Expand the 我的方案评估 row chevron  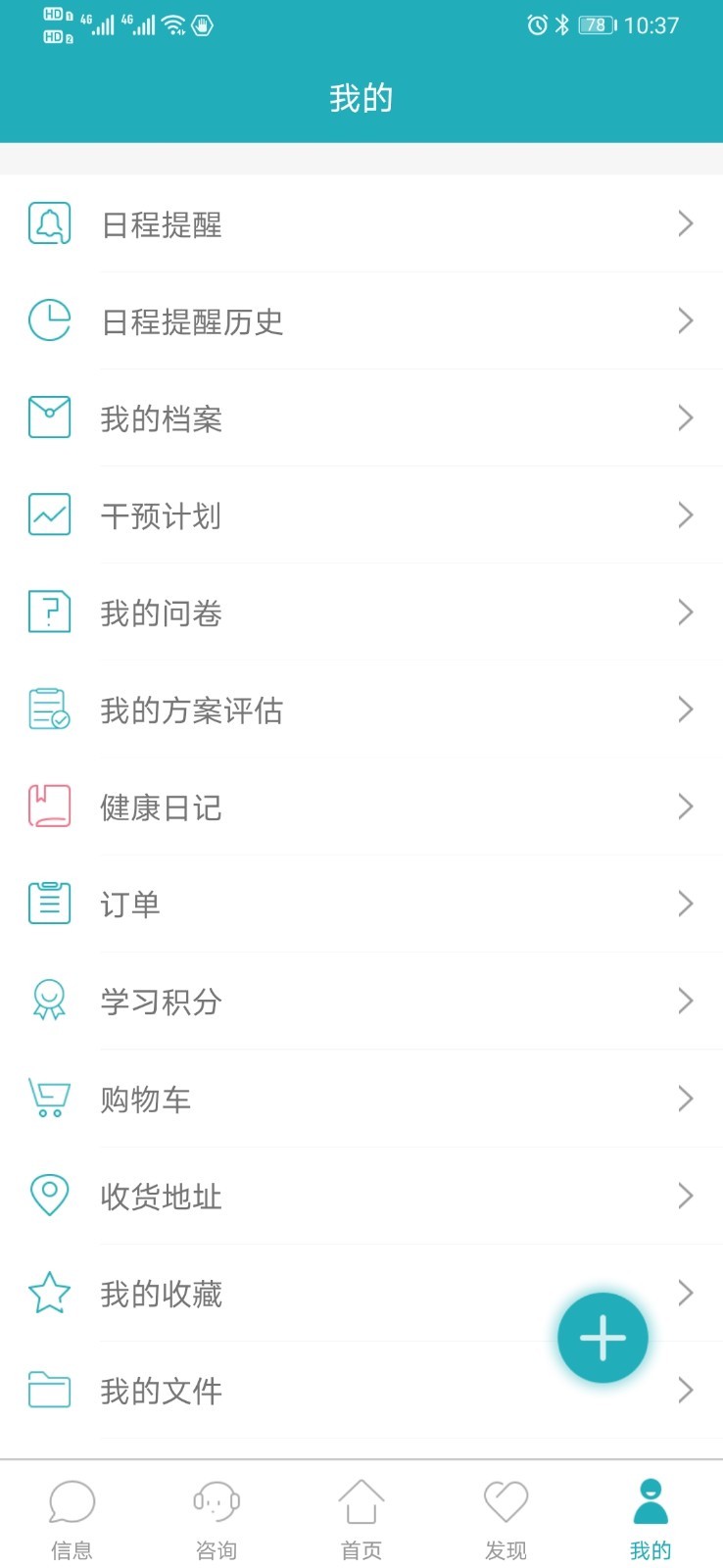pos(685,709)
